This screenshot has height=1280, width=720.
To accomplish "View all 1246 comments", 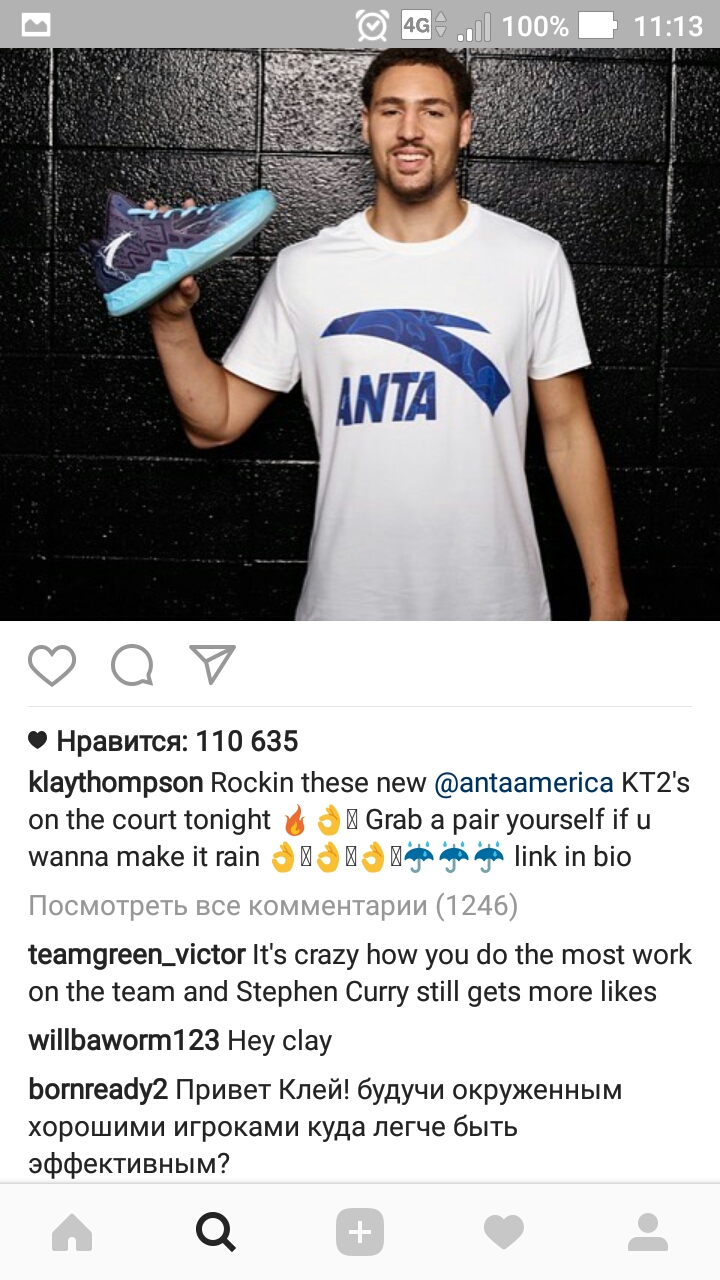I will click(273, 907).
